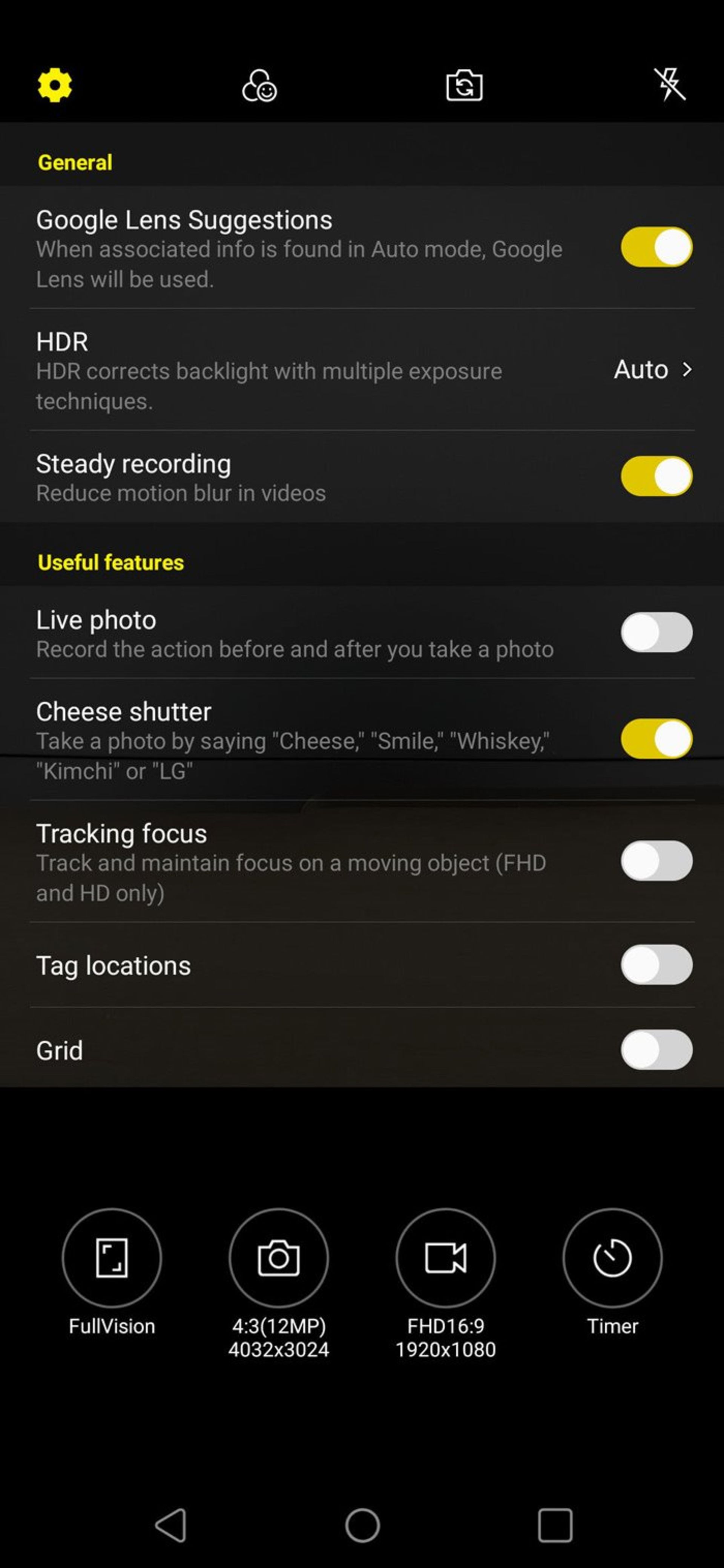Enable Live photo
This screenshot has width=724, height=1568.
(656, 632)
